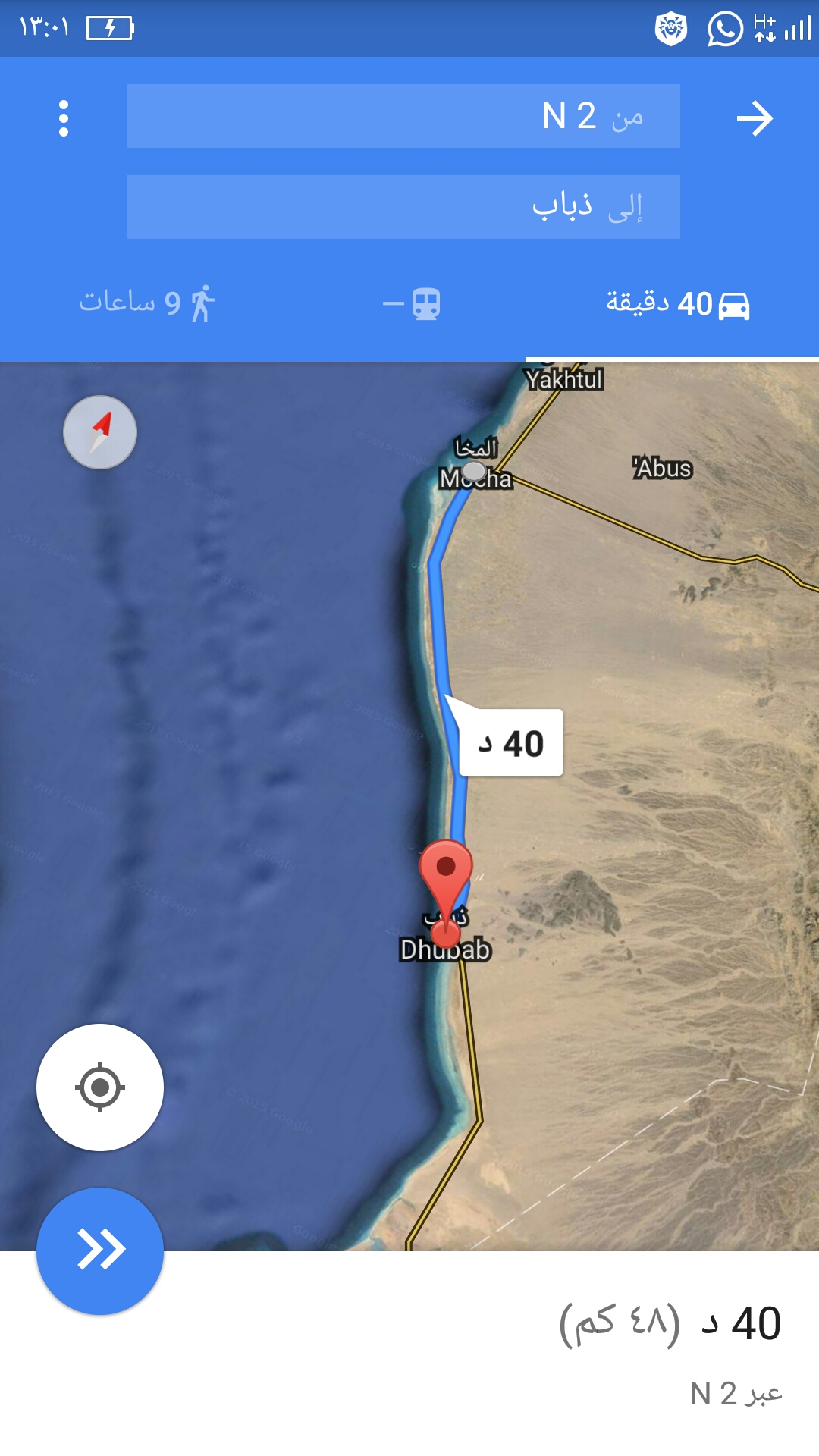
Task: Switch to the public transit tab
Action: (x=413, y=304)
